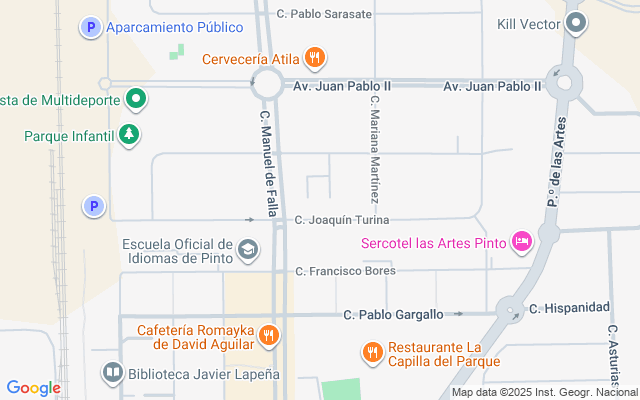The width and height of the screenshot is (640, 400).
Task: Open the Biblioteca Javier Lapeña library marker
Action: pos(113,374)
